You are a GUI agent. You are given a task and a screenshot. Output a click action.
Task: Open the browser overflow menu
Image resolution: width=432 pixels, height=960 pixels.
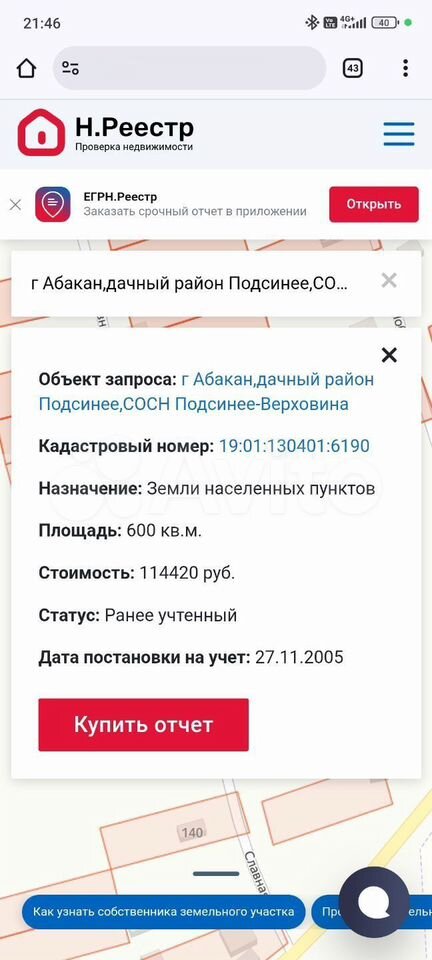tap(405, 68)
